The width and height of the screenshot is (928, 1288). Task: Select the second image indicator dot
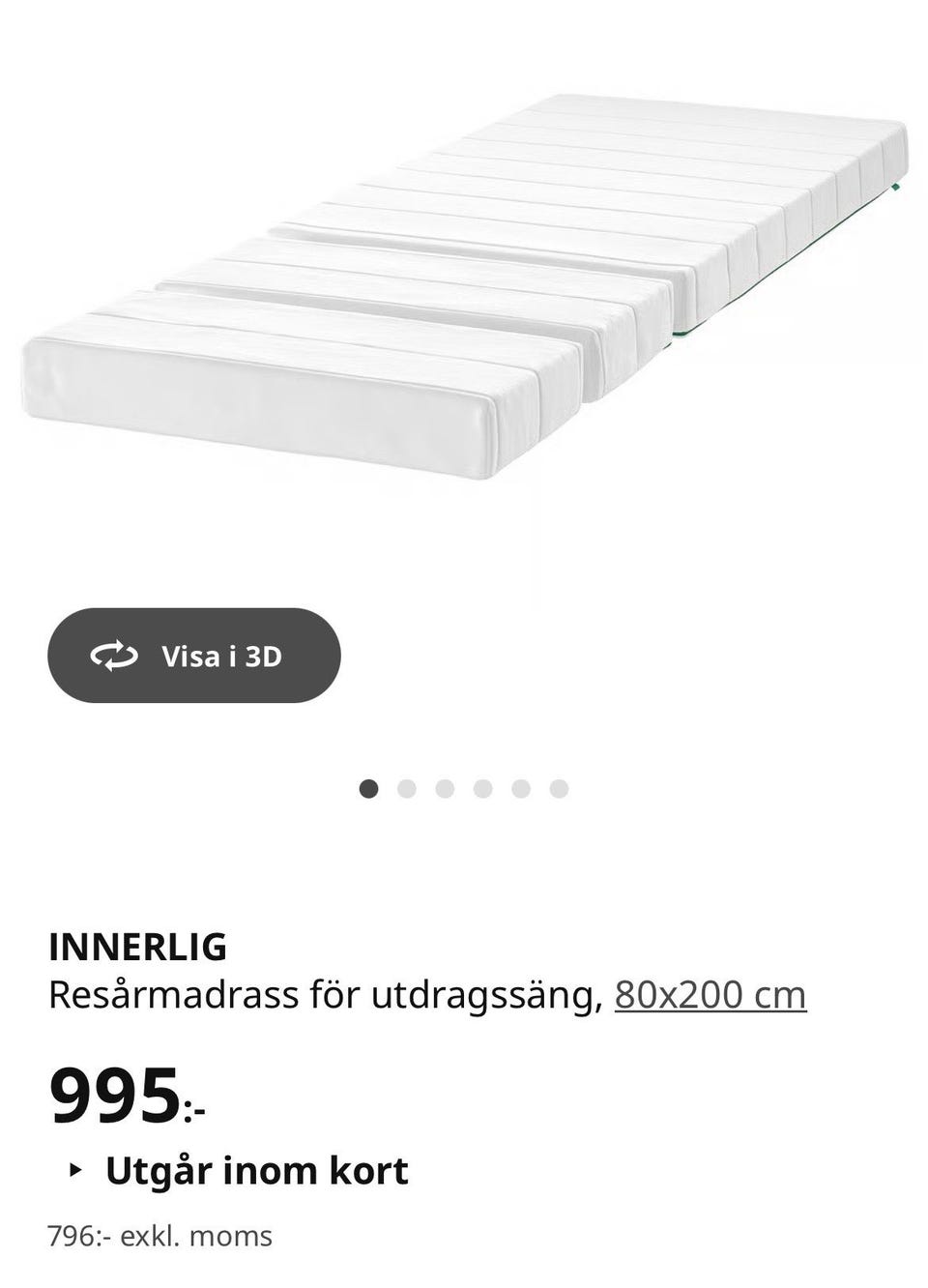406,789
